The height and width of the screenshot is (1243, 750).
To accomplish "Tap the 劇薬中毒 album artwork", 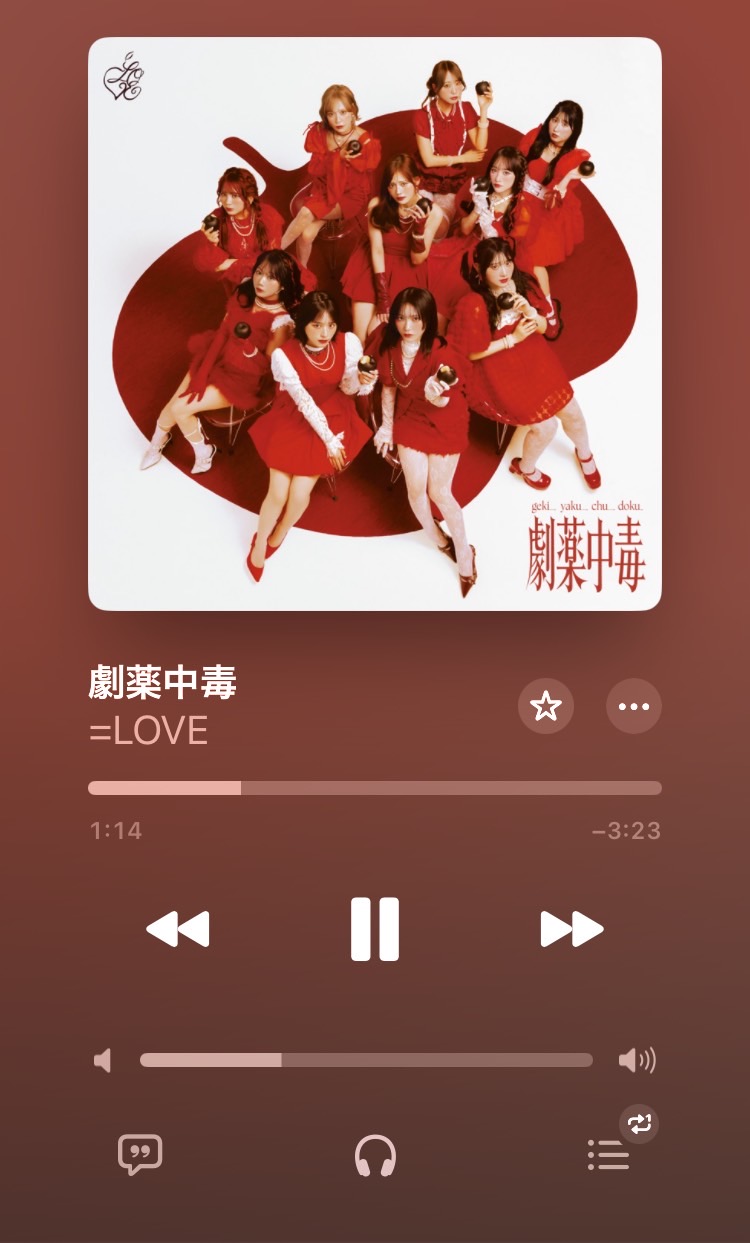I will point(375,324).
